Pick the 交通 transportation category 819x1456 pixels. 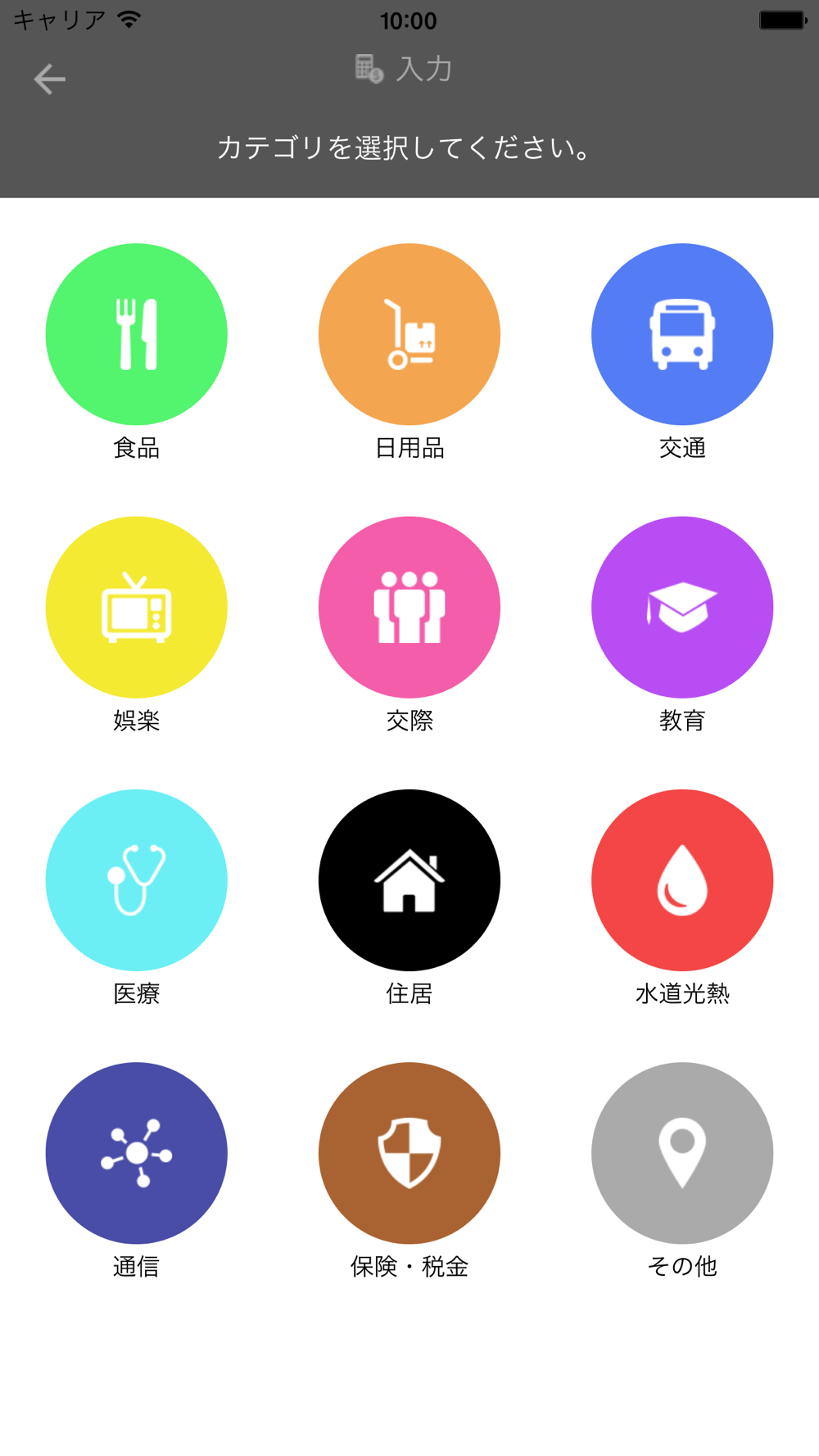click(682, 334)
